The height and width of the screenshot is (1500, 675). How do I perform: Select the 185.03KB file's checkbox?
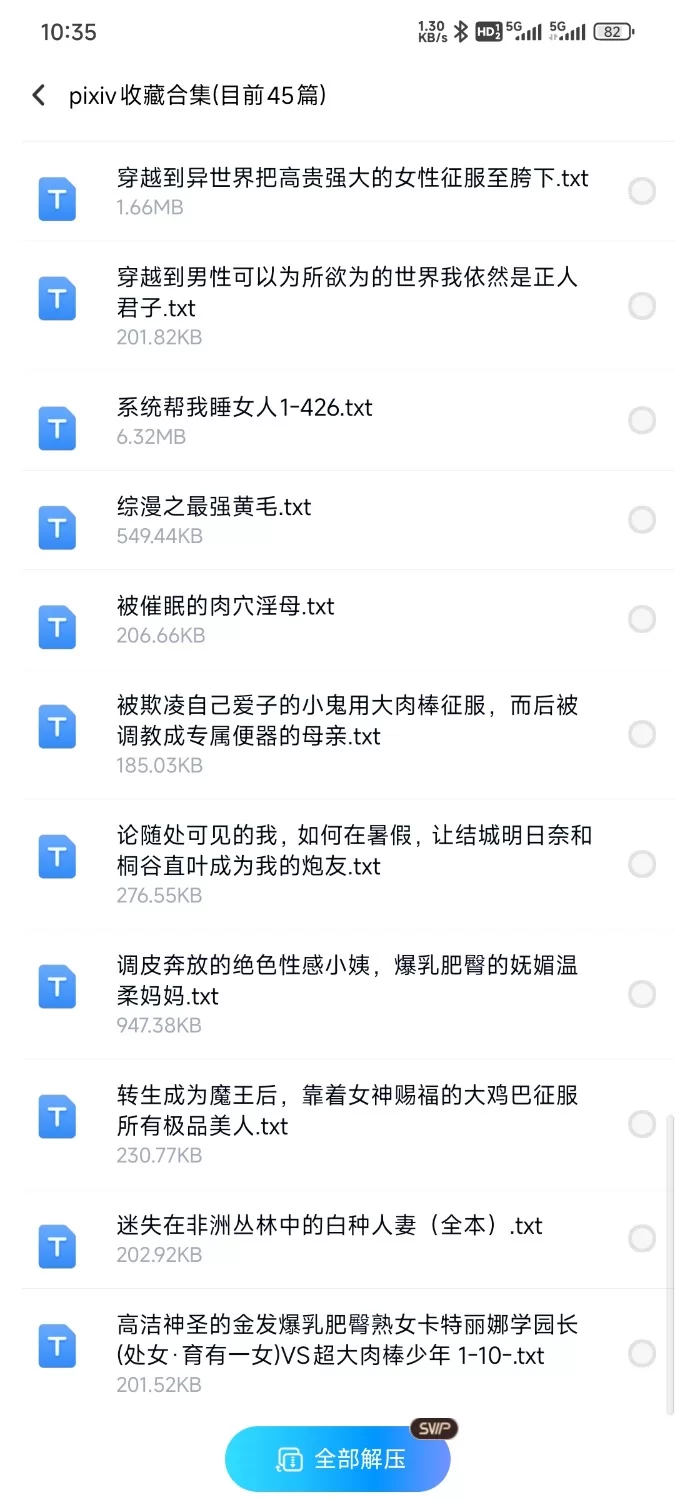tap(642, 735)
